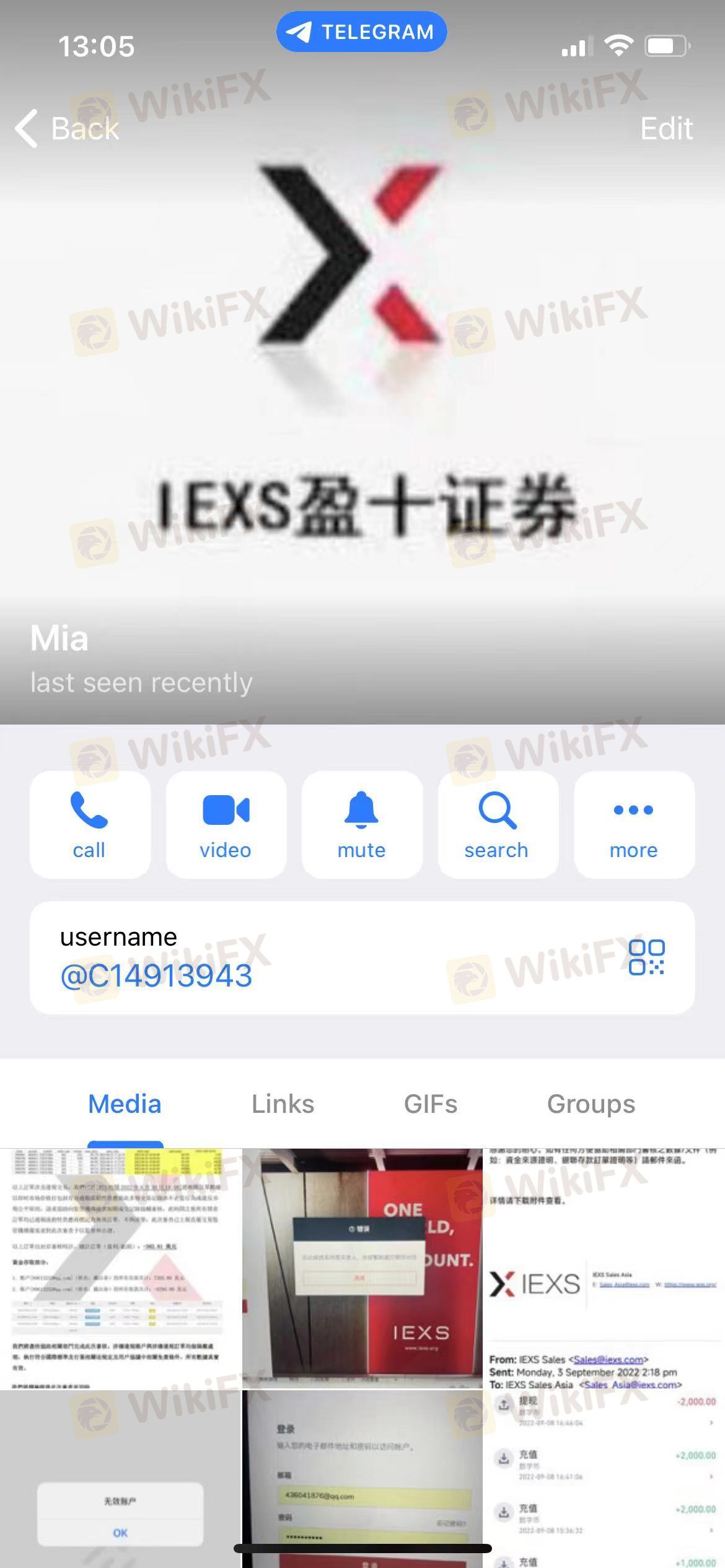Start a video call with Mia
Viewport: 725px width, 1568px height.
pos(226,824)
